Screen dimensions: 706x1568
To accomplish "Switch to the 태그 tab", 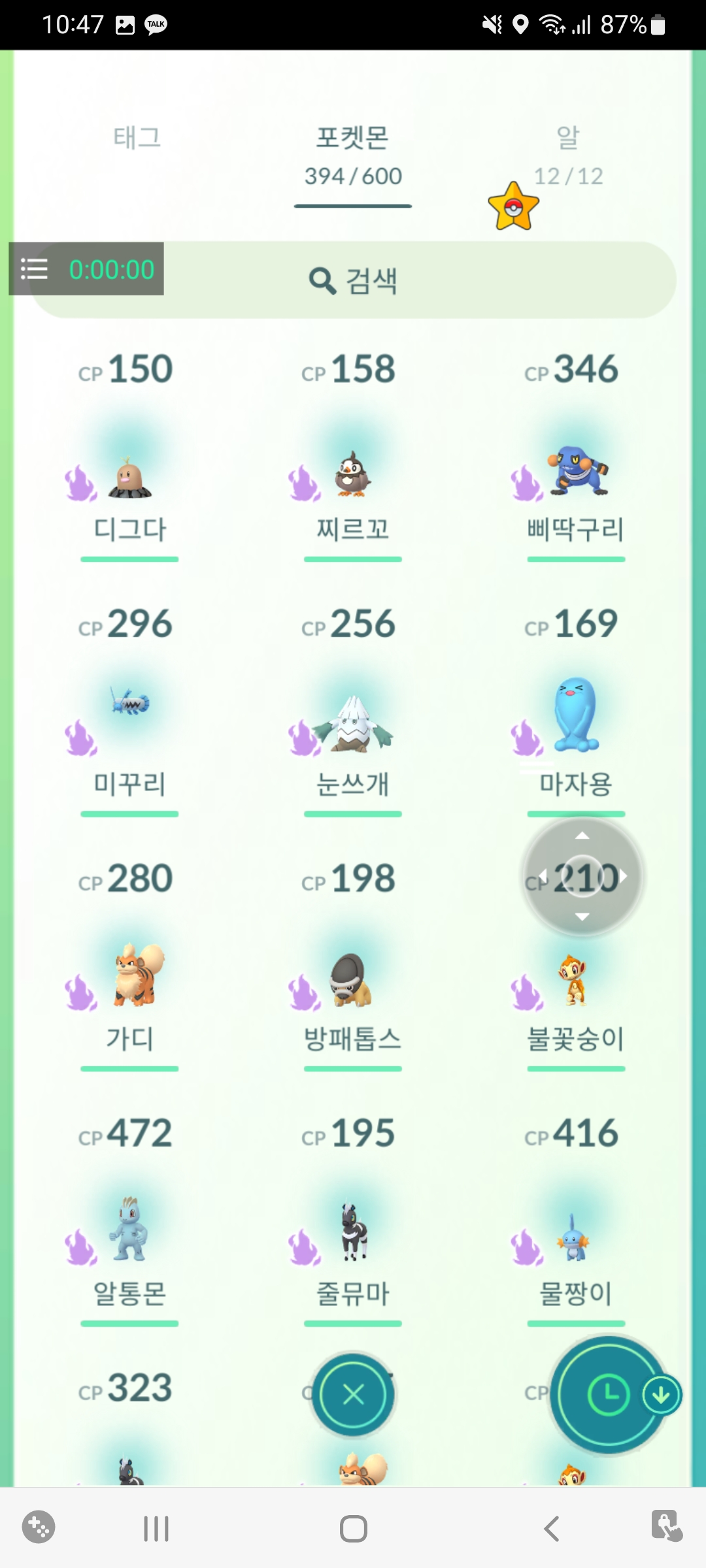I will 137,138.
